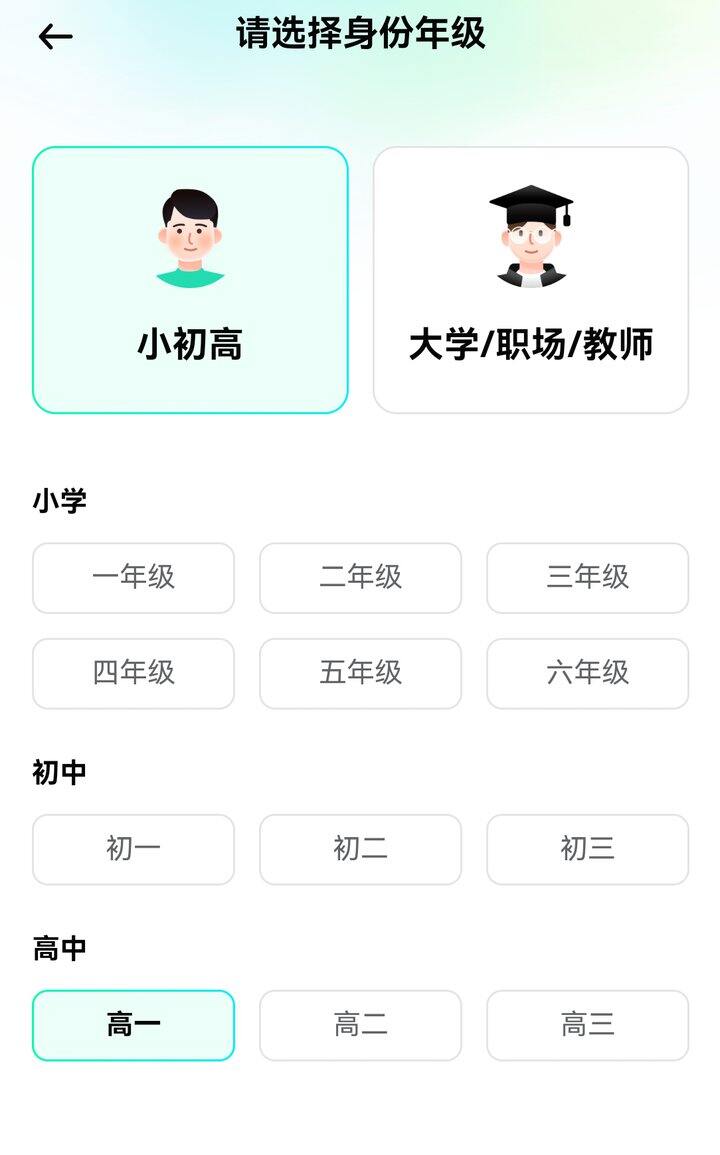The height and width of the screenshot is (1155, 720).
Task: Pick 二年级 under 小学
Action: pos(360,578)
